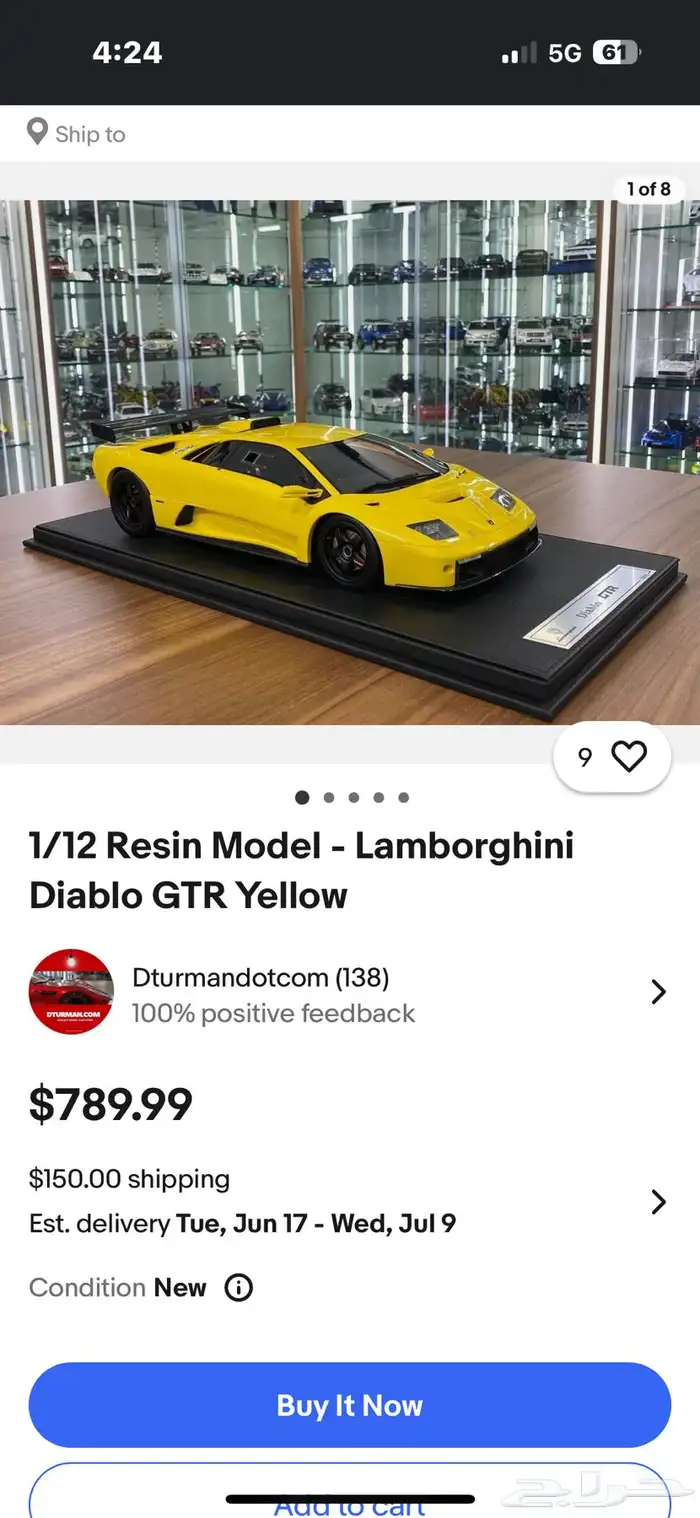Image resolution: width=700 pixels, height=1518 pixels.
Task: Open the Lamborghini Diablo GTR product photo
Action: pos(350,460)
